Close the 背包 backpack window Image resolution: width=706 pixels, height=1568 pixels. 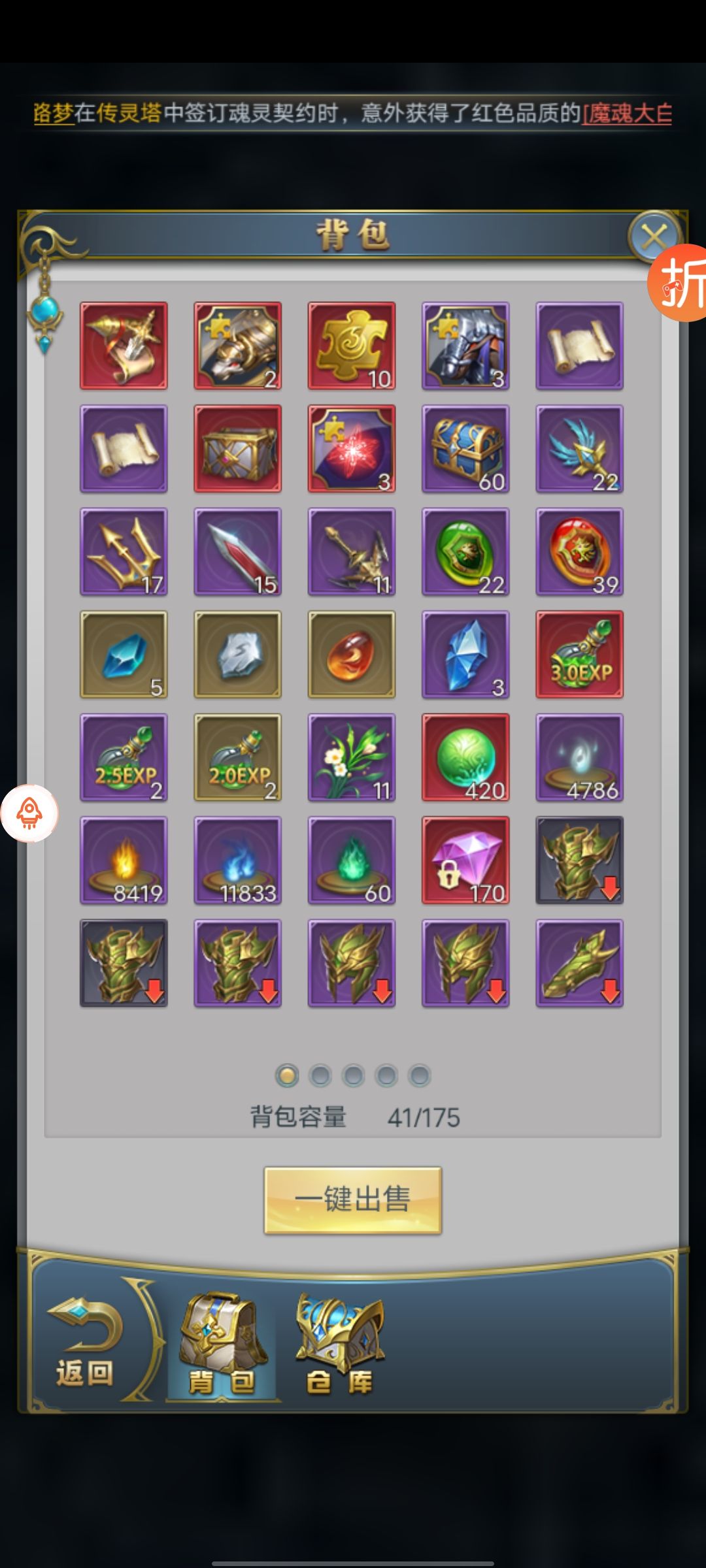tap(654, 237)
